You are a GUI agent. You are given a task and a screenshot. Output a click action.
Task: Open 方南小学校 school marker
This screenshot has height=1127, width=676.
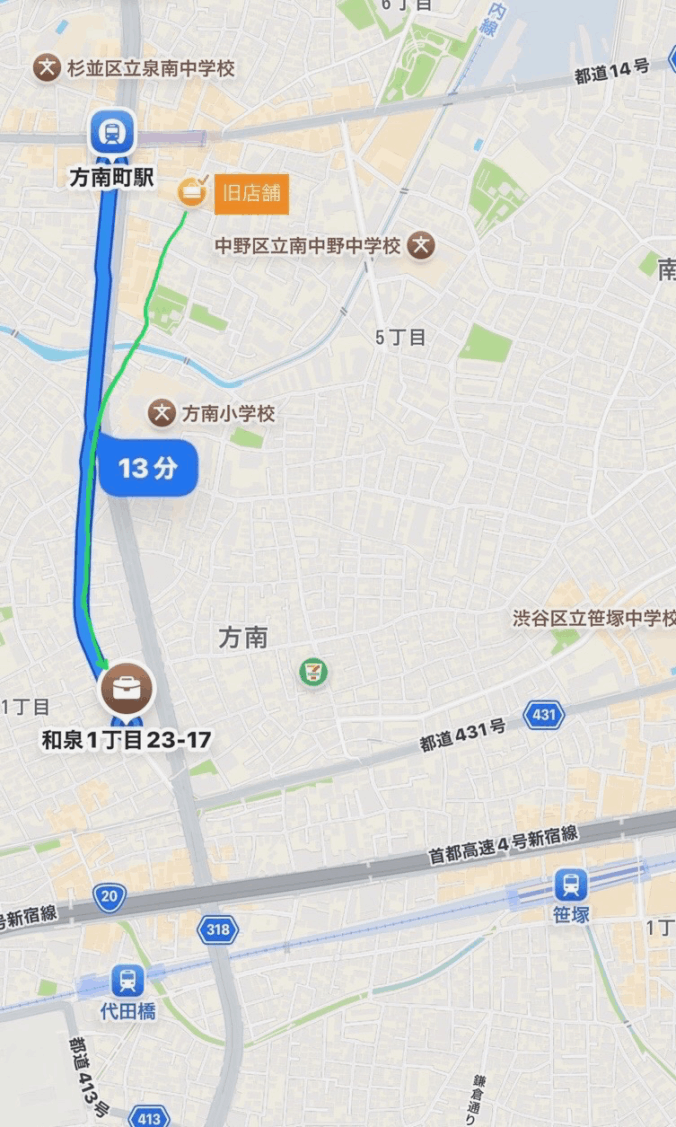coord(161,413)
